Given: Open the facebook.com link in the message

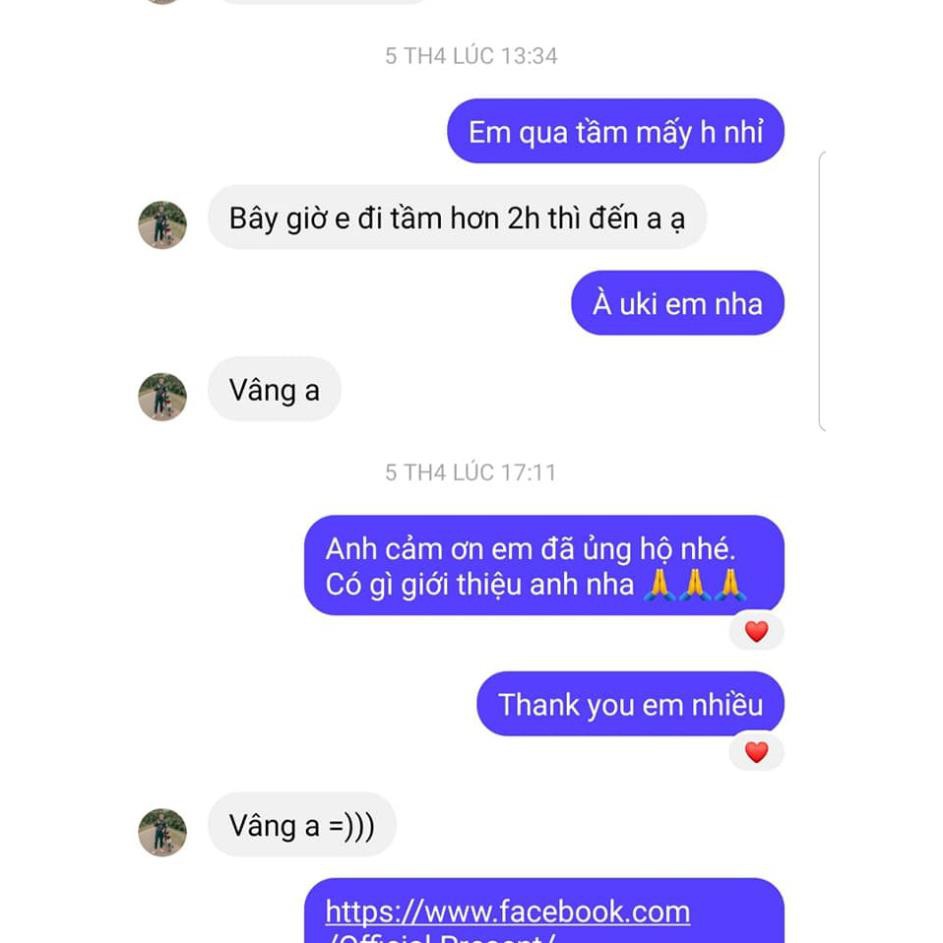Looking at the screenshot, I should pos(507,912).
